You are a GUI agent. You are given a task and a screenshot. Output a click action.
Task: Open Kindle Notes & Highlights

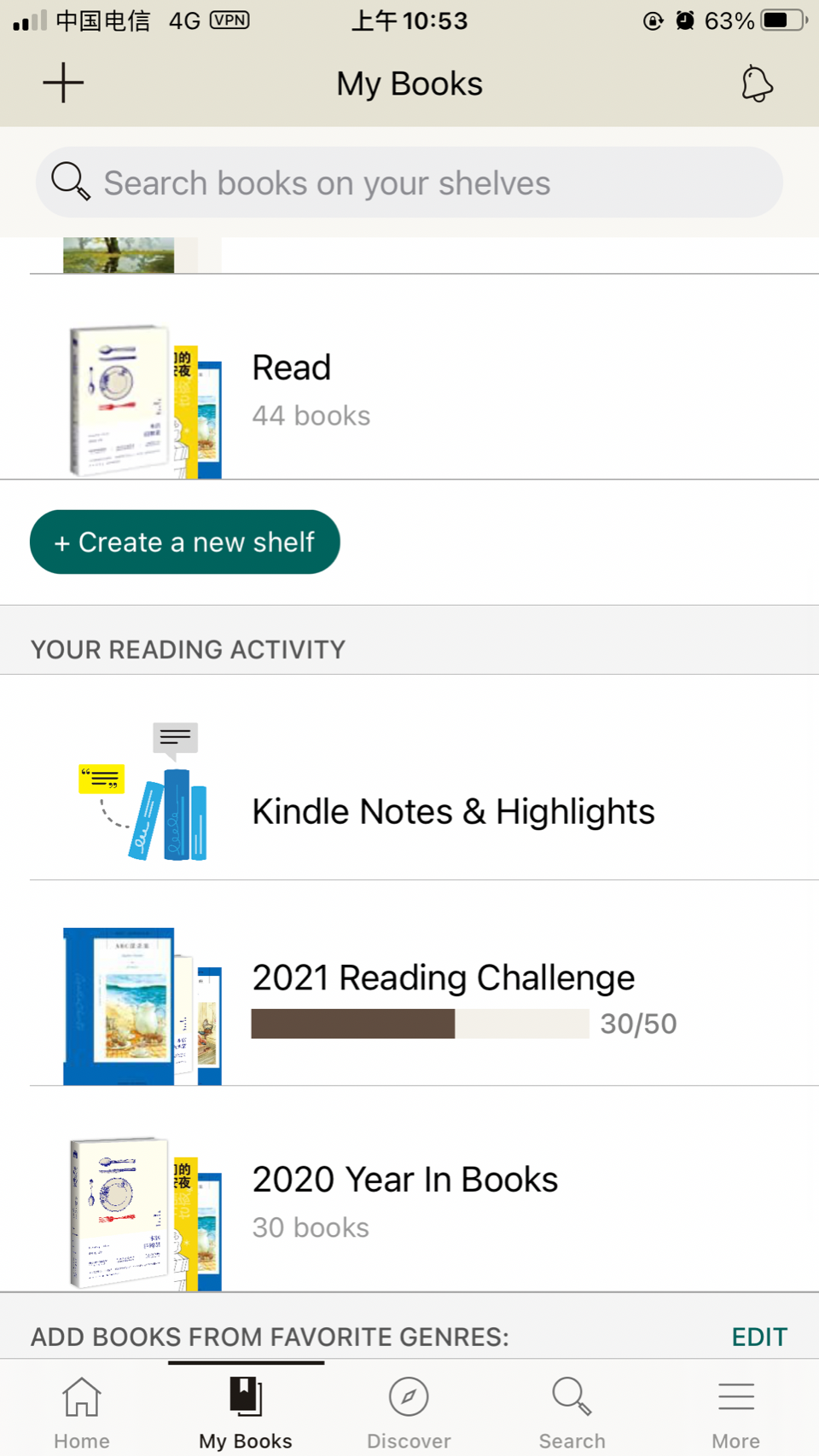[x=409, y=810]
